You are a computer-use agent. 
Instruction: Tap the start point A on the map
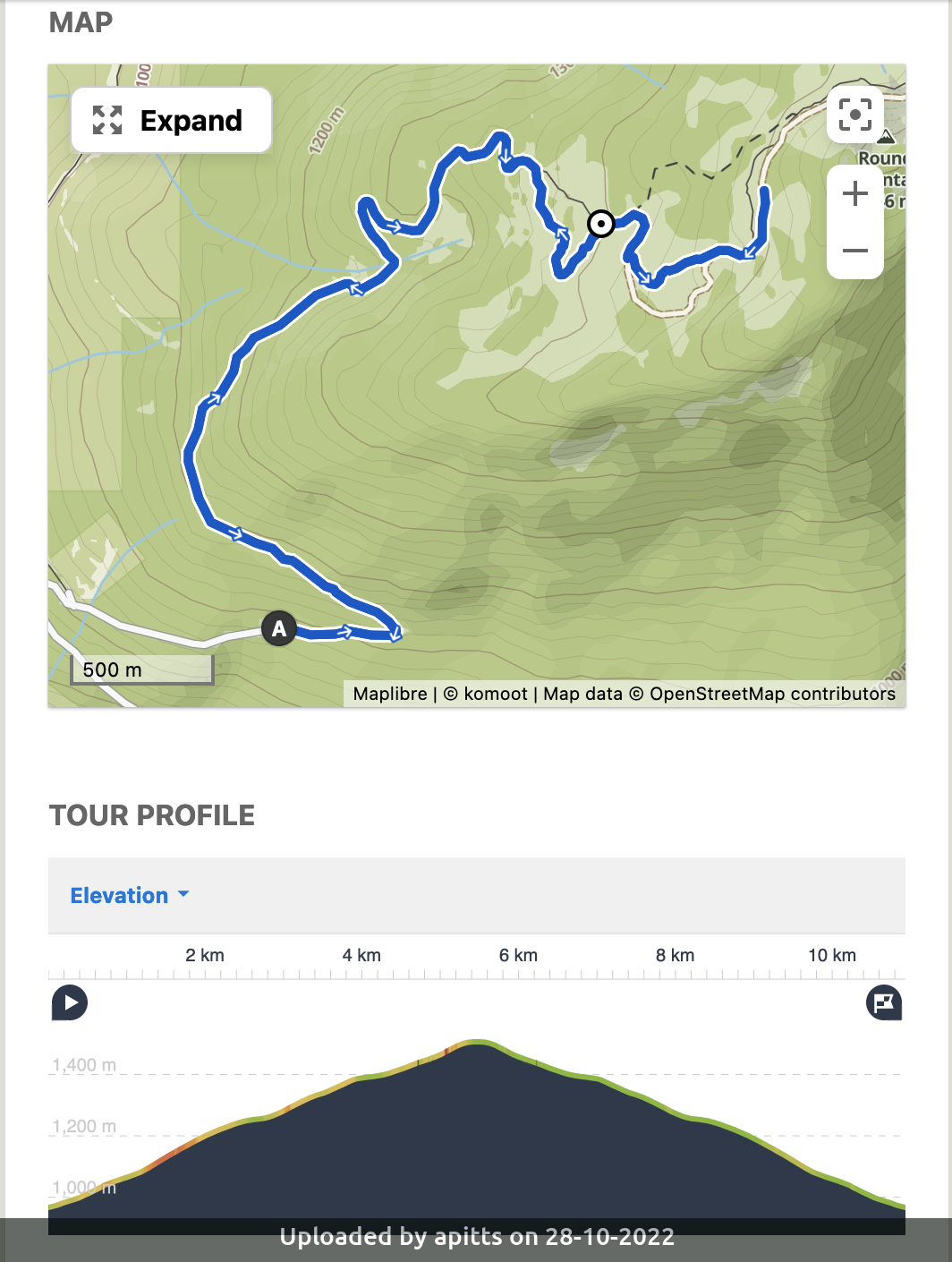coord(279,629)
